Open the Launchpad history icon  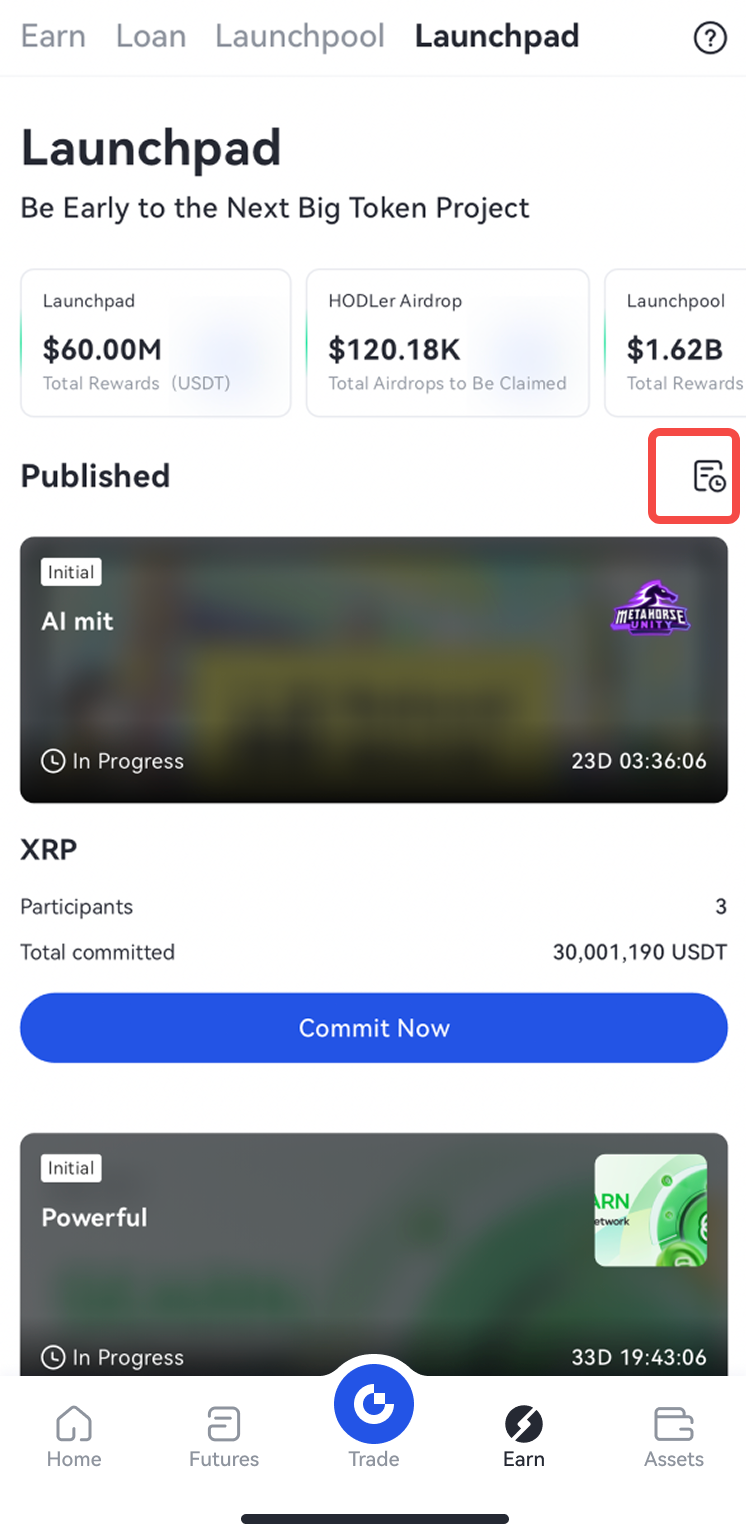(x=709, y=476)
